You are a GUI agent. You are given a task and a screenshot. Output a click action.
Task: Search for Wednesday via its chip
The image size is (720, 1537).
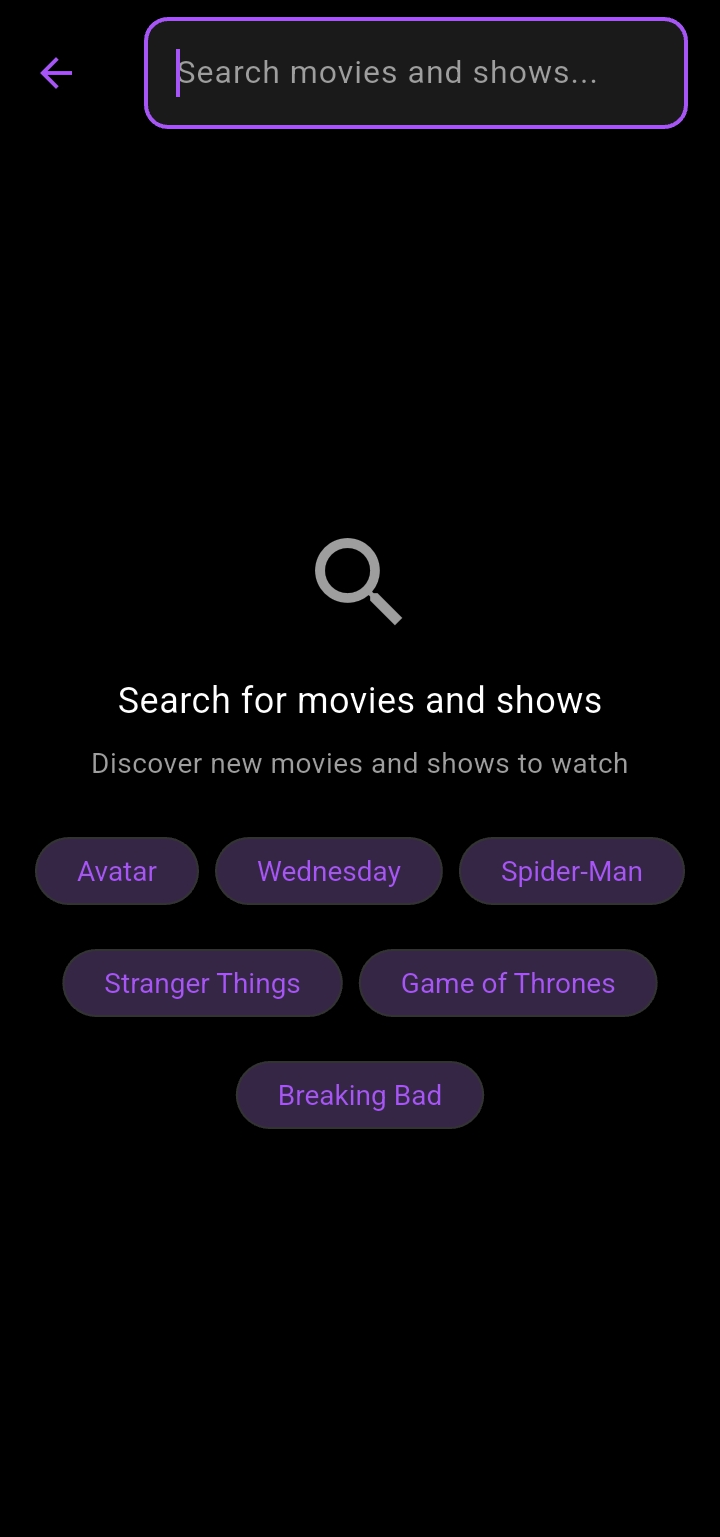tap(329, 871)
